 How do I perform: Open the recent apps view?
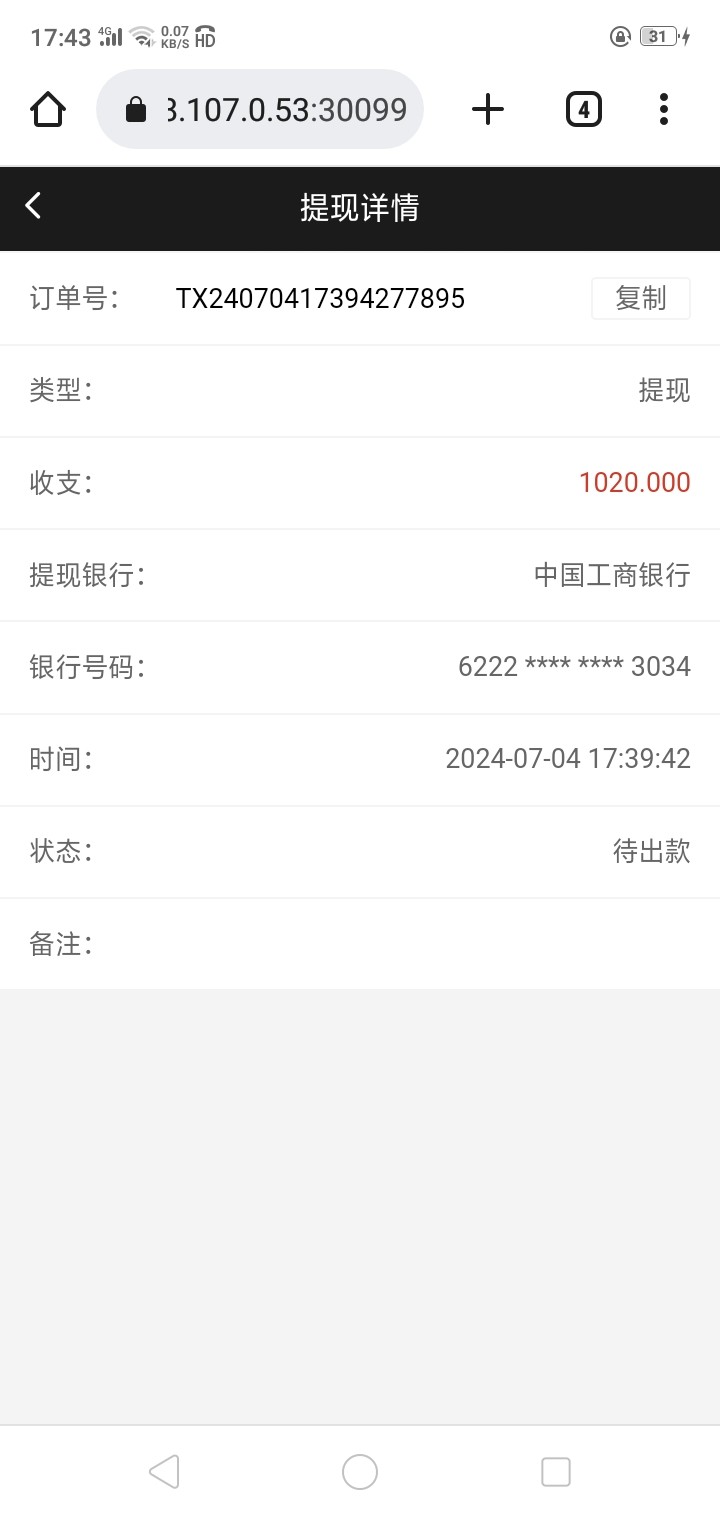click(x=555, y=1471)
